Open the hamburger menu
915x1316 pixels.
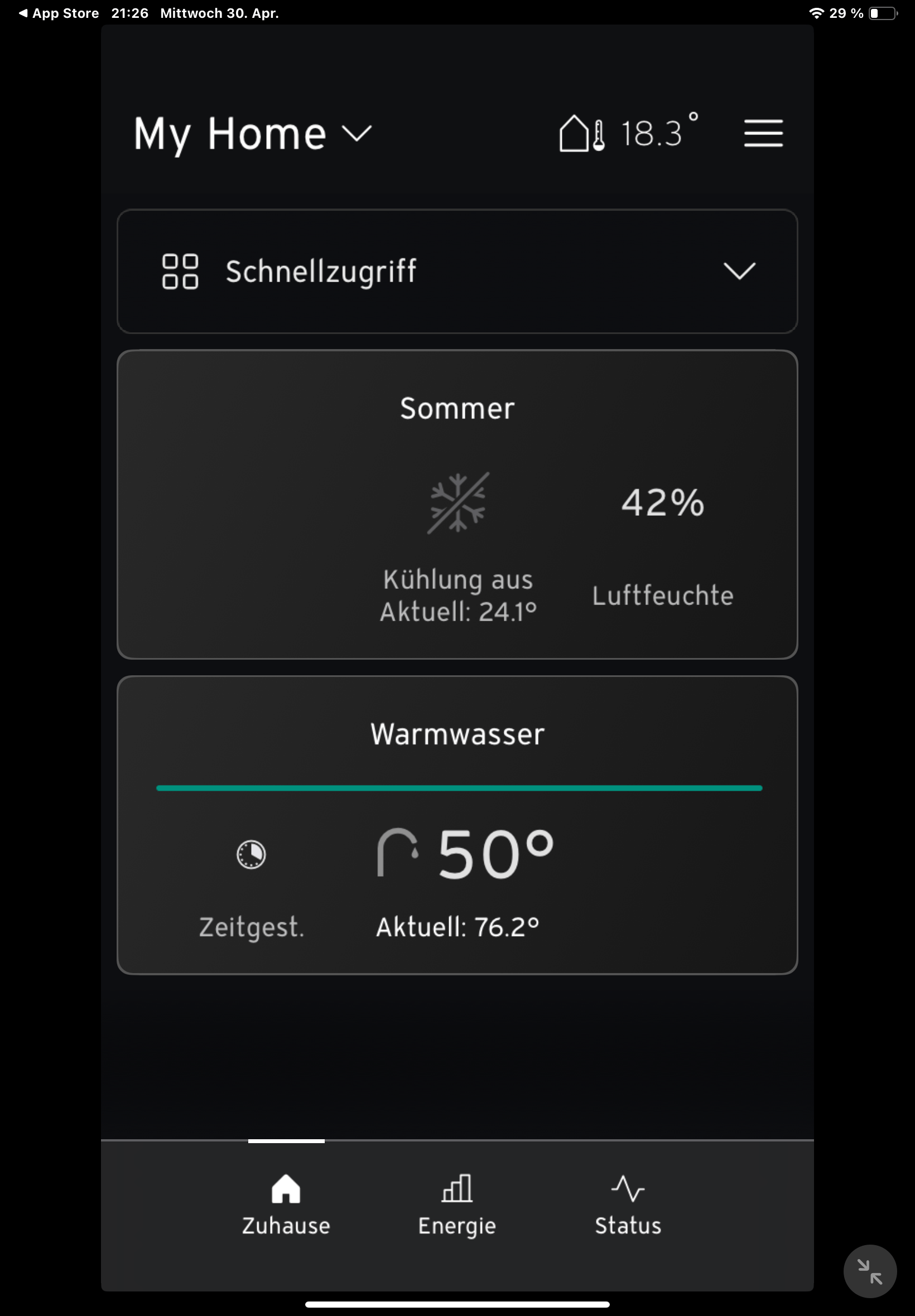[763, 133]
